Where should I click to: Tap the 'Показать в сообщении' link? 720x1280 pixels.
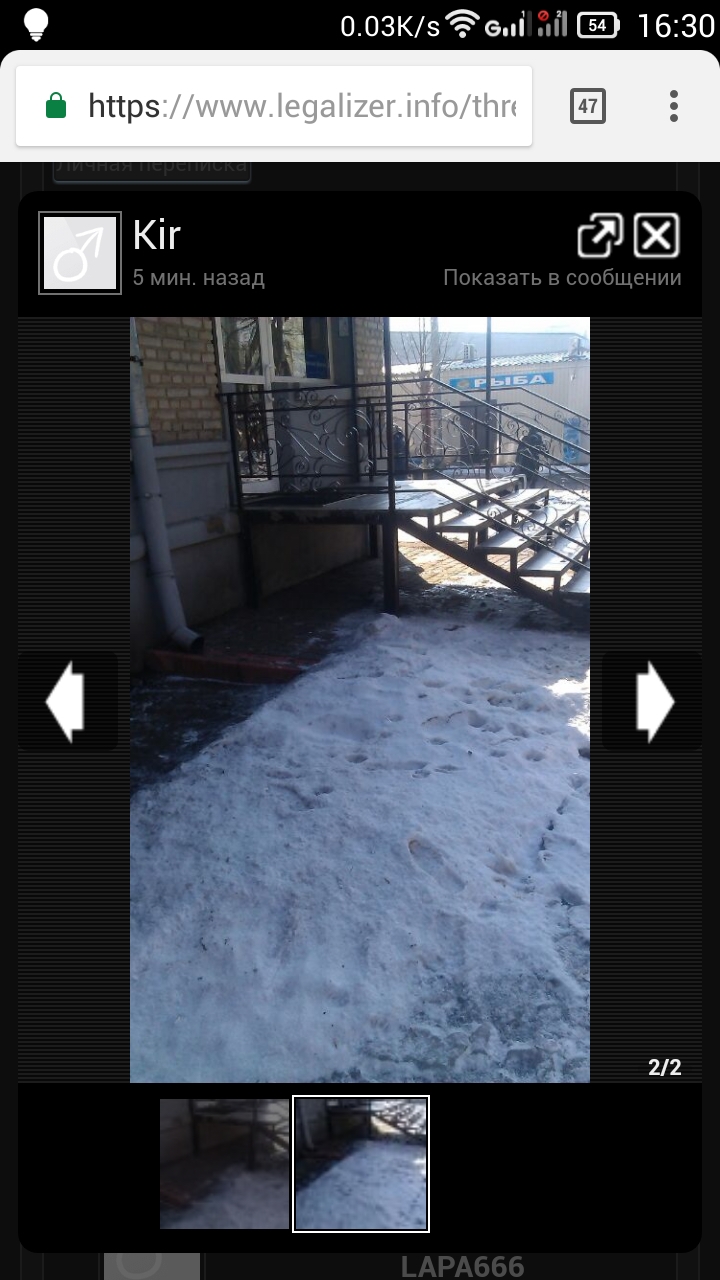click(562, 278)
